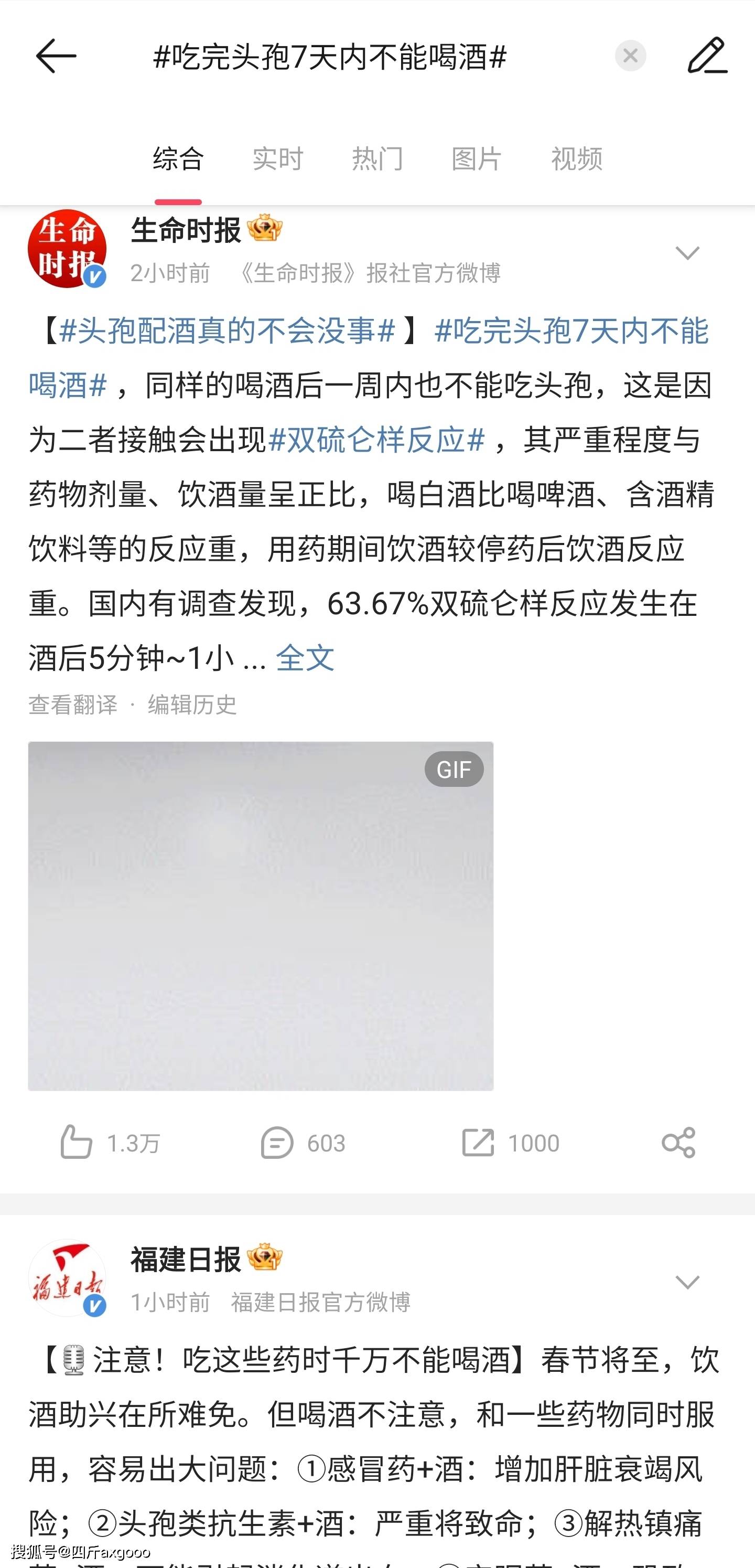The image size is (755, 1568).
Task: Tap 全文 to read full post
Action: [x=305, y=658]
